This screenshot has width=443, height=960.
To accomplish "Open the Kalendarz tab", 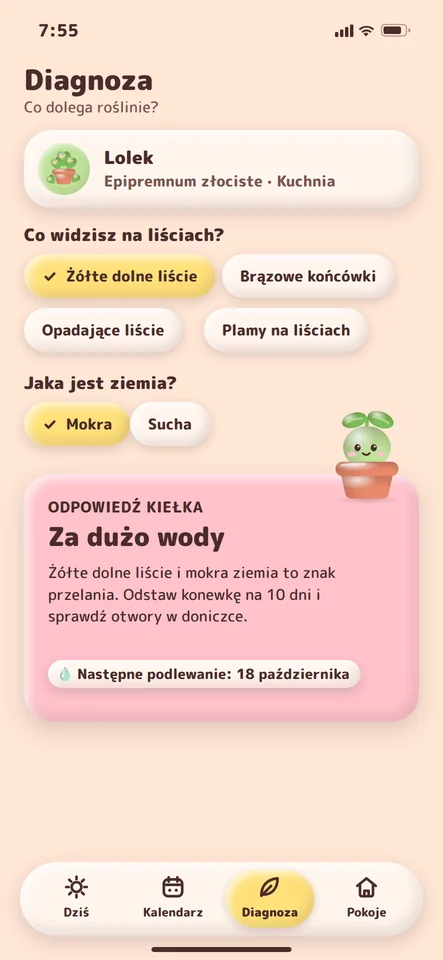I will point(173,898).
